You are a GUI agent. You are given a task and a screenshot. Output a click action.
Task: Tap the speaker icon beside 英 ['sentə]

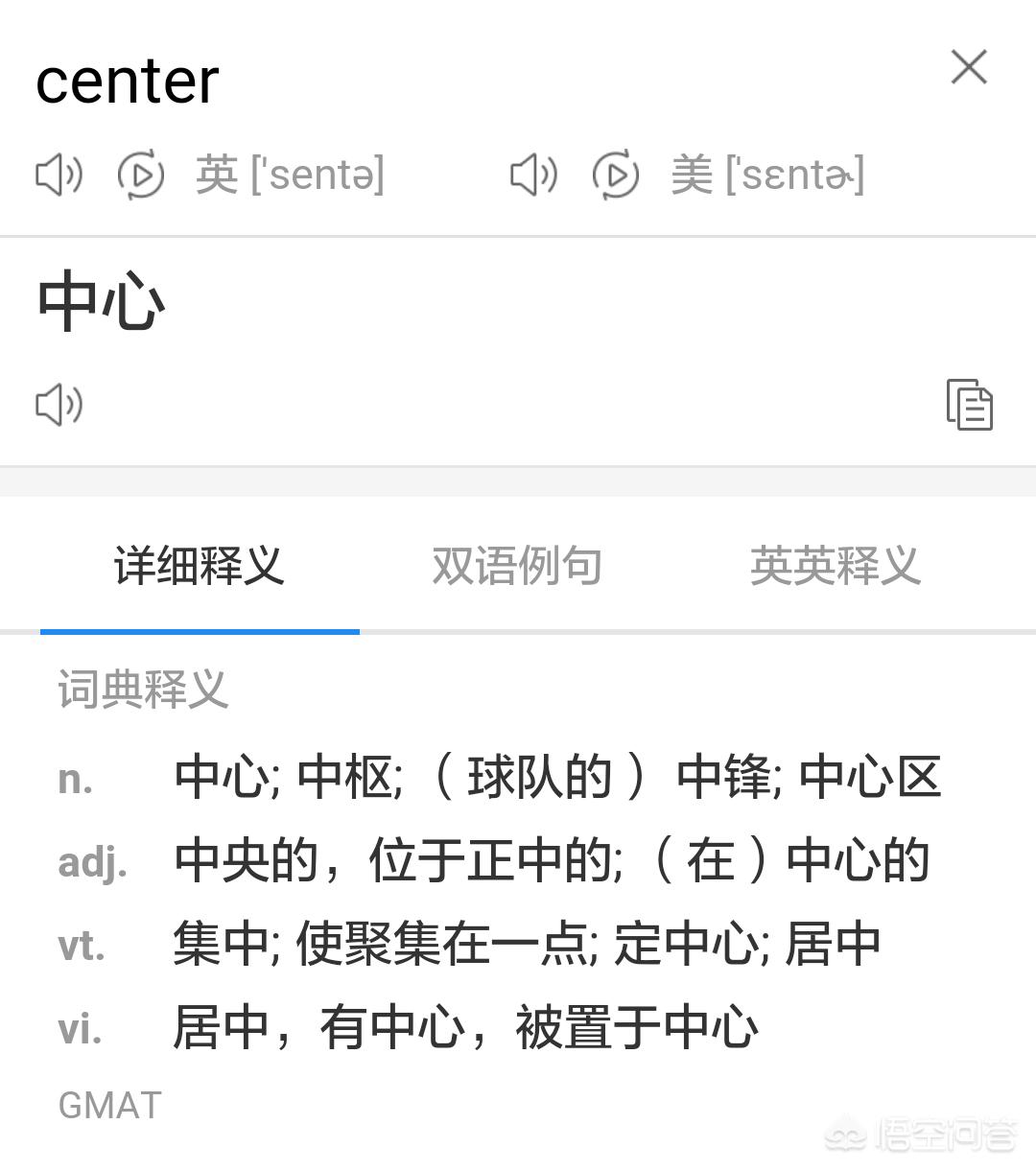(x=59, y=175)
